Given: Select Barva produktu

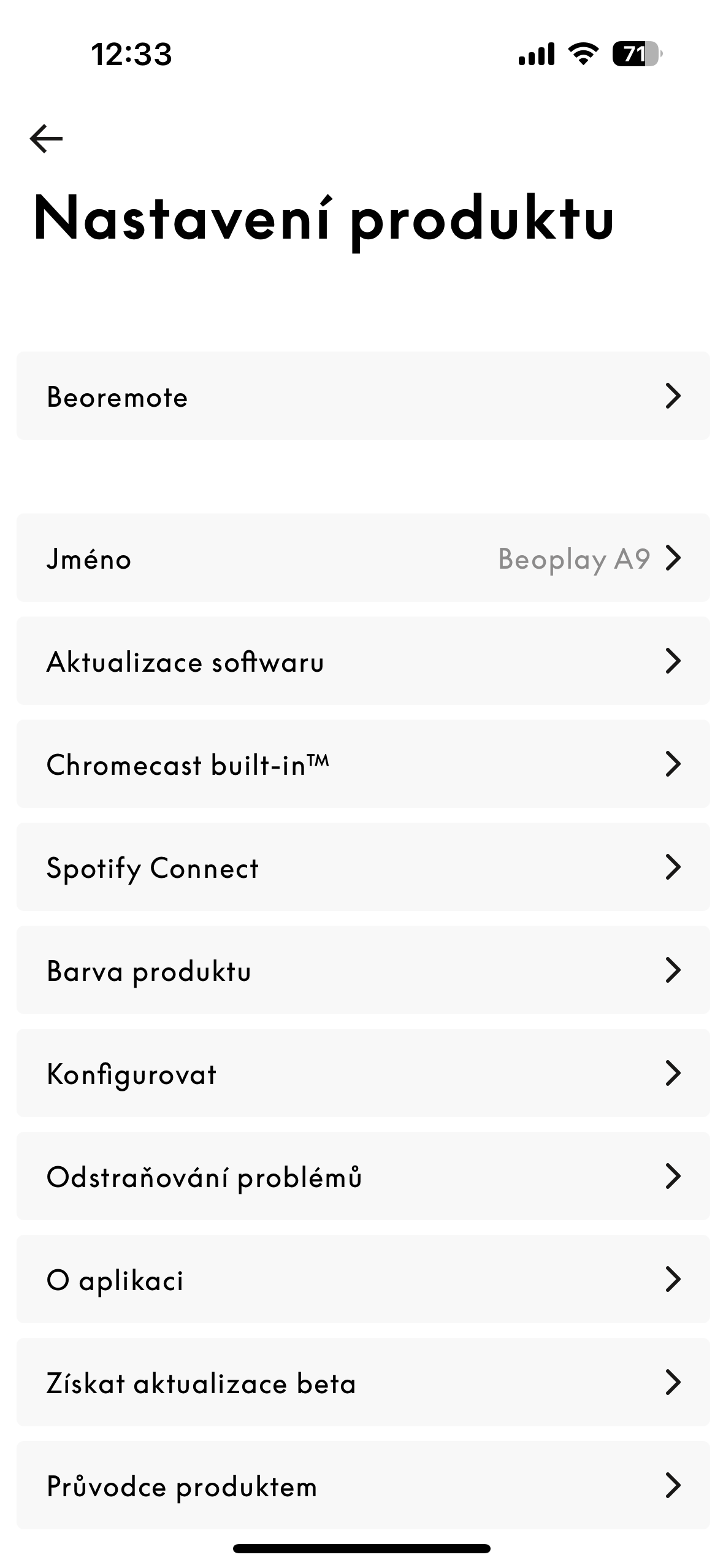Looking at the screenshot, I should 361,970.
